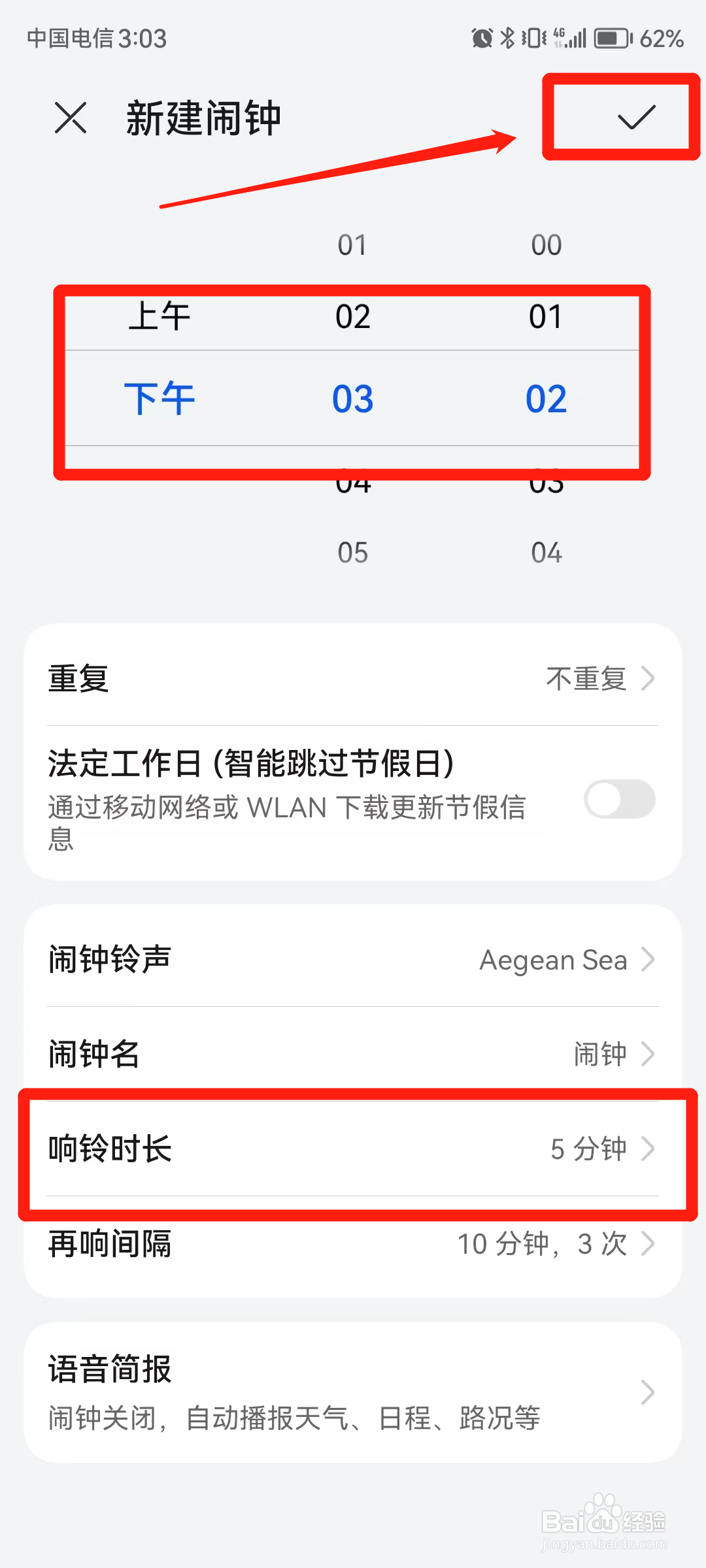Screen dimensions: 706x1568
Task: Select 下午 in the time picker
Action: click(160, 397)
